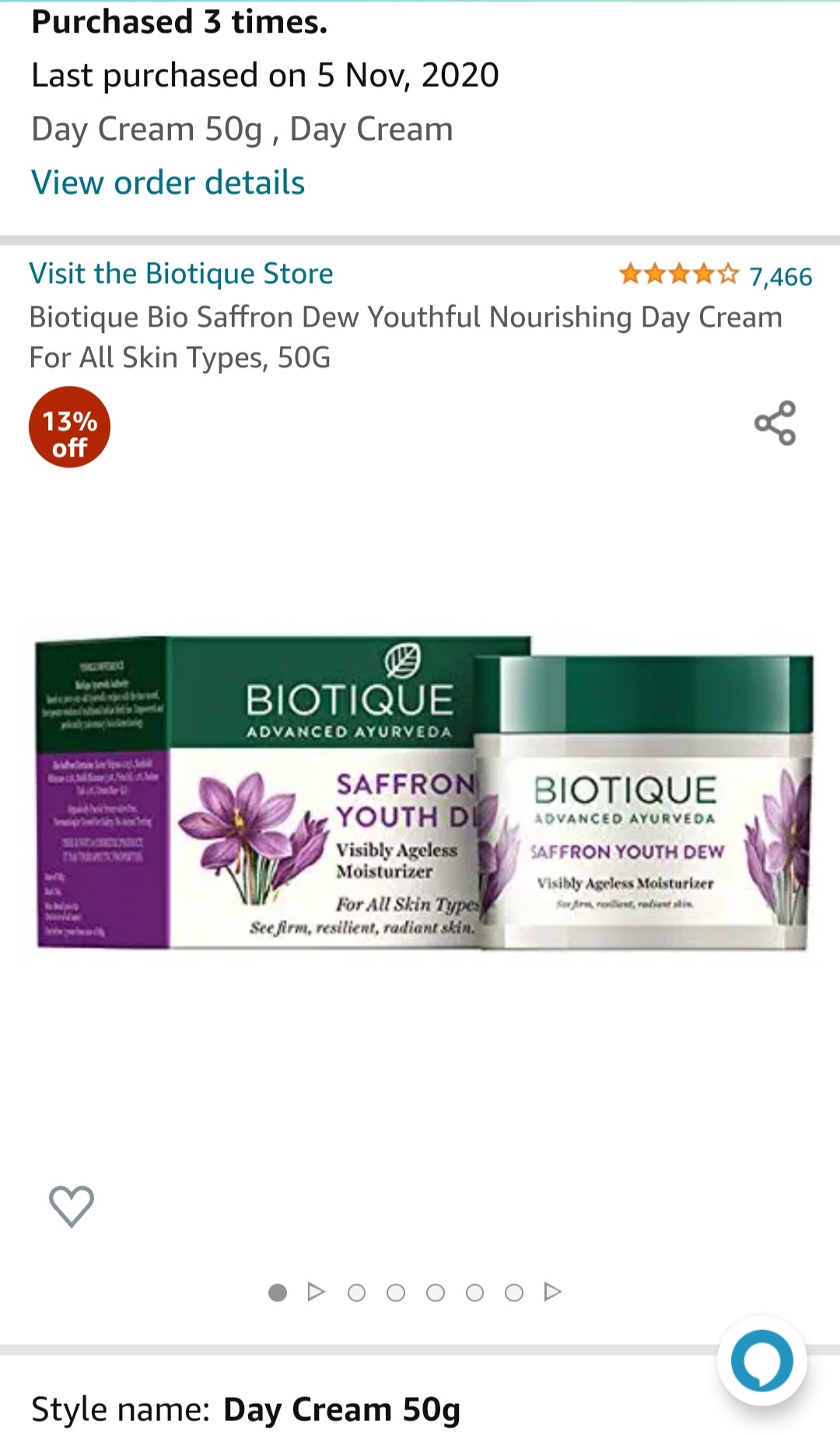840x1435 pixels.
Task: Open the Alexa assistant button
Action: click(761, 1361)
